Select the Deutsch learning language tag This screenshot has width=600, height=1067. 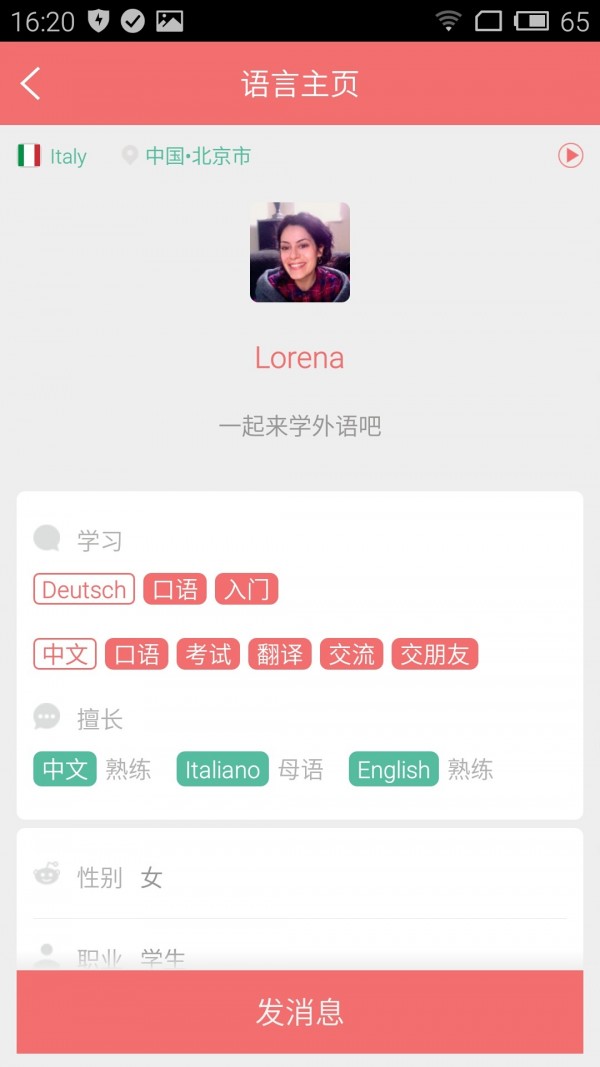pyautogui.click(x=84, y=590)
